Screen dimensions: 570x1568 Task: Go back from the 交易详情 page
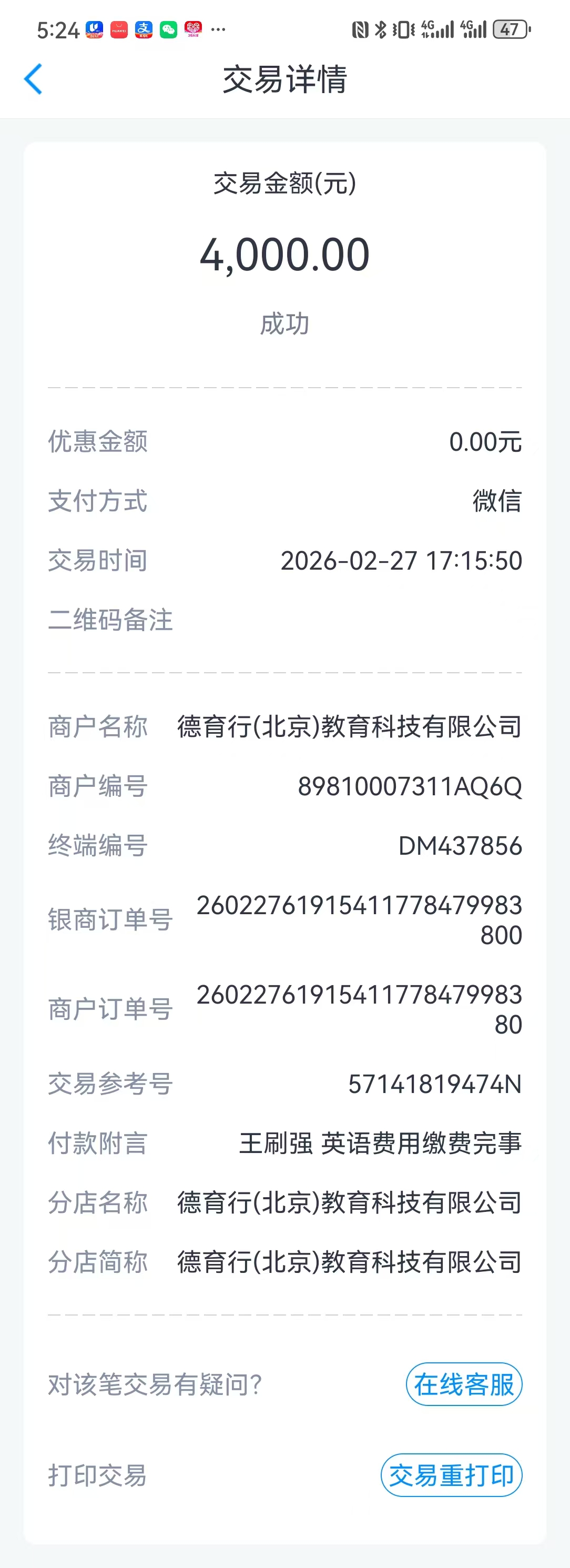(34, 79)
